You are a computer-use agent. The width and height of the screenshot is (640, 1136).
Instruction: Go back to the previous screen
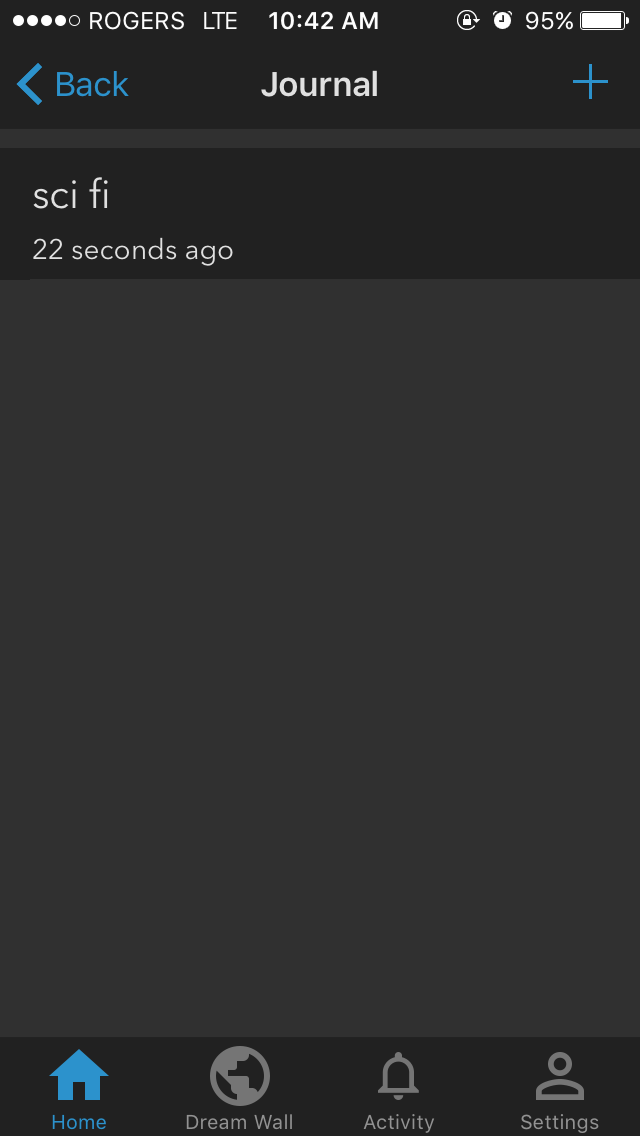point(73,85)
